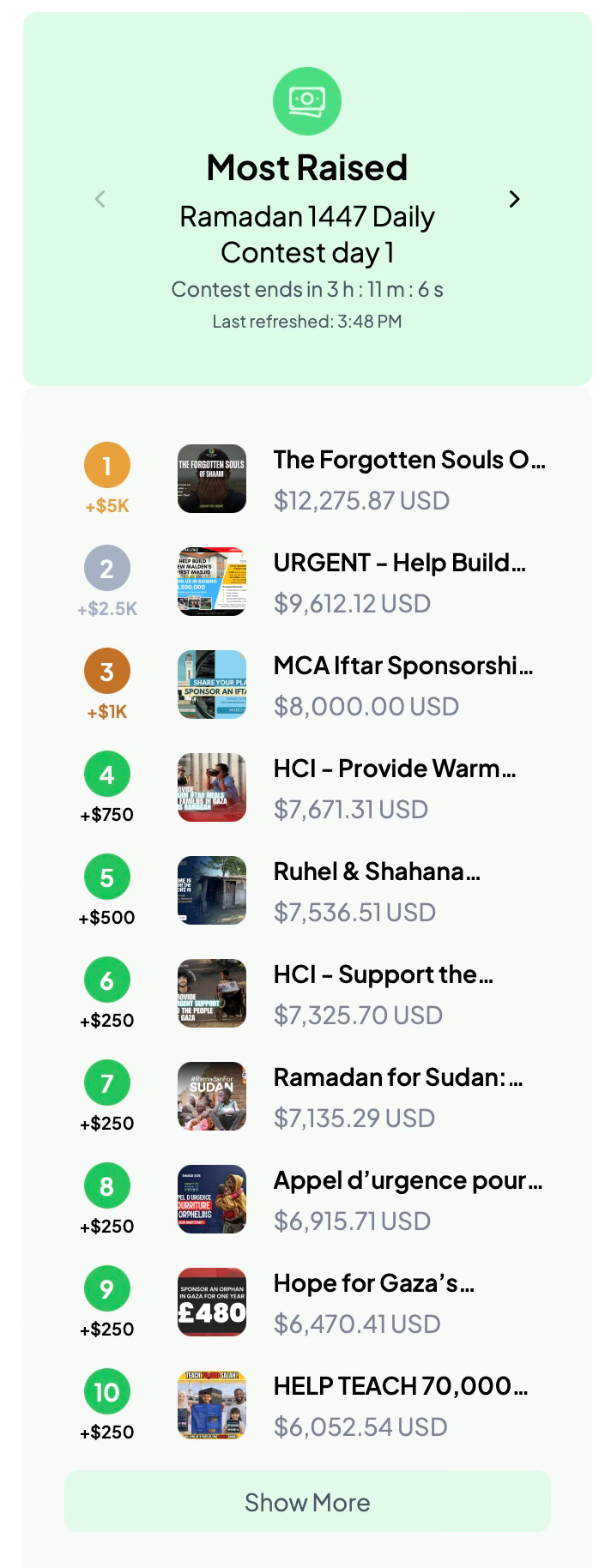The width and height of the screenshot is (611, 1568).
Task: Tap the Show More button
Action: (306, 1502)
